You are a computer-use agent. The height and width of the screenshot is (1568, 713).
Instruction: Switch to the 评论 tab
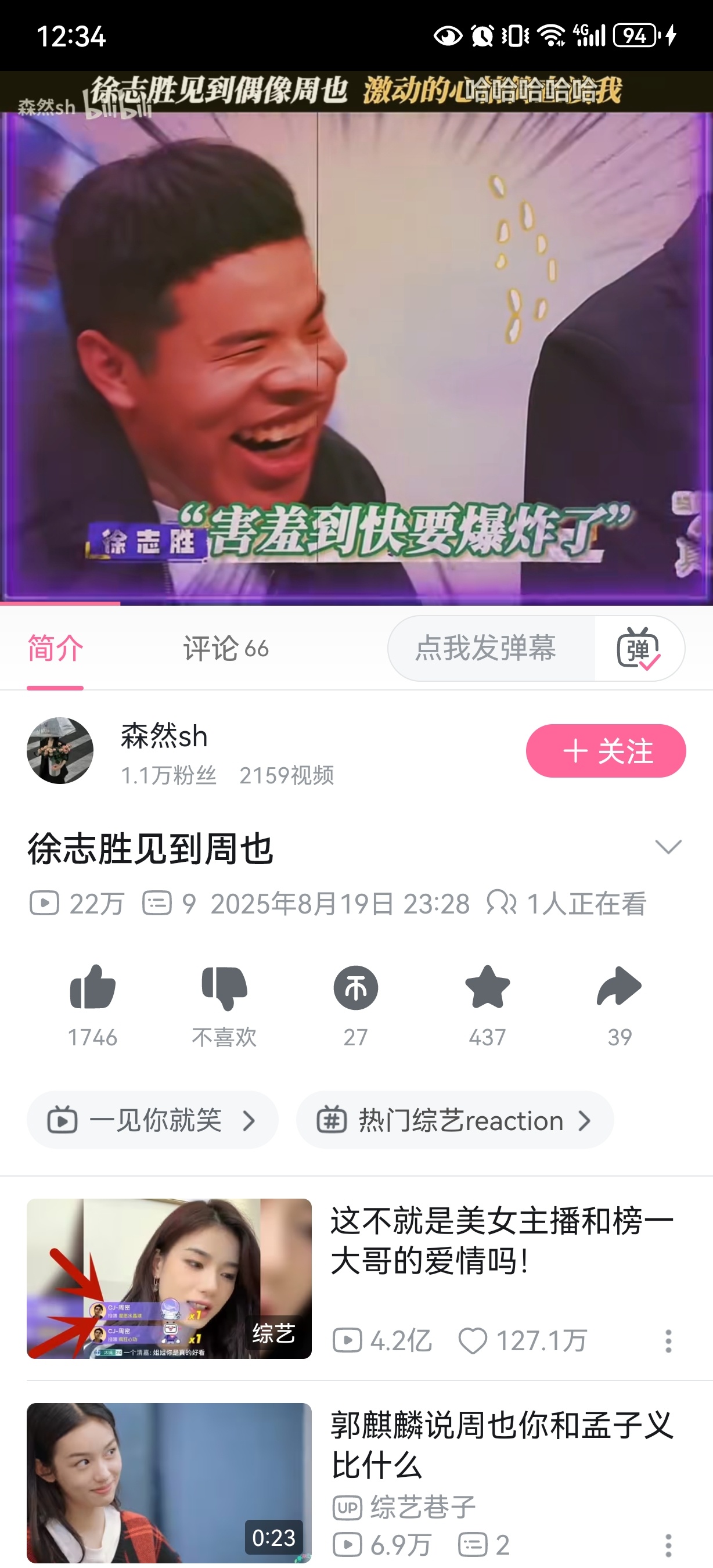(226, 648)
